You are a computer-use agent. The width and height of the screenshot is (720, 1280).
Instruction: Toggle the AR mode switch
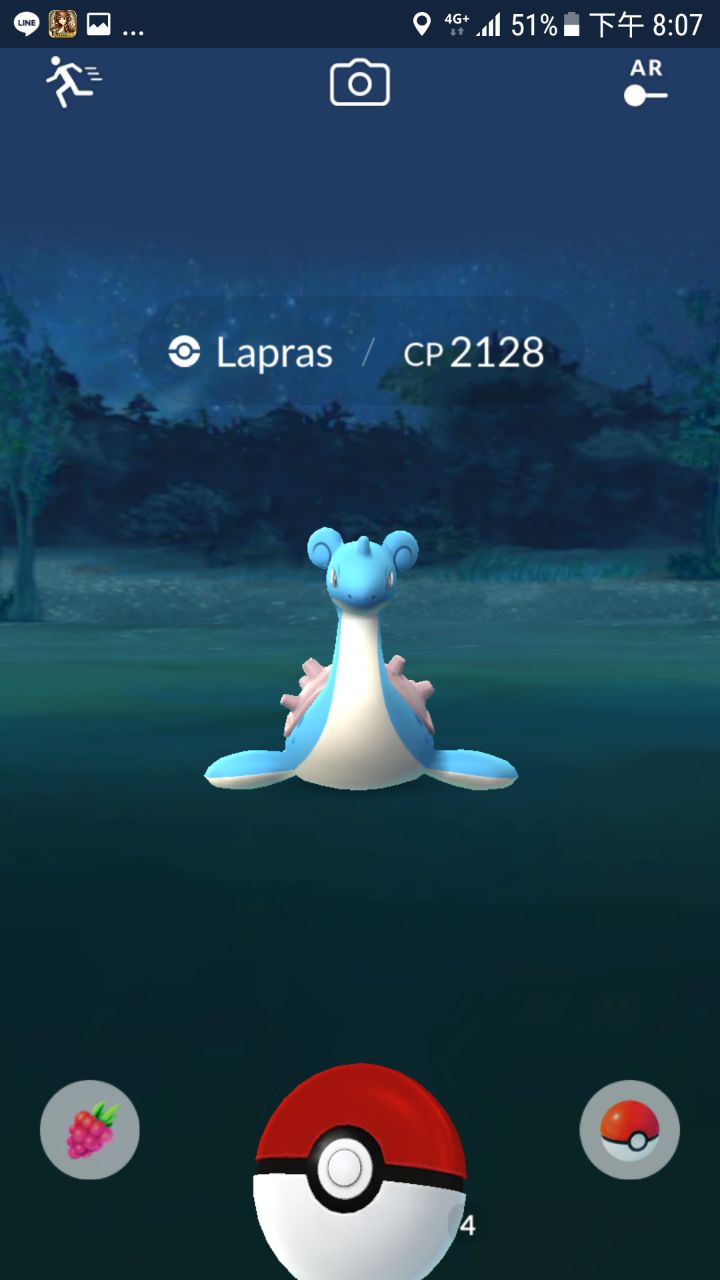(645, 84)
